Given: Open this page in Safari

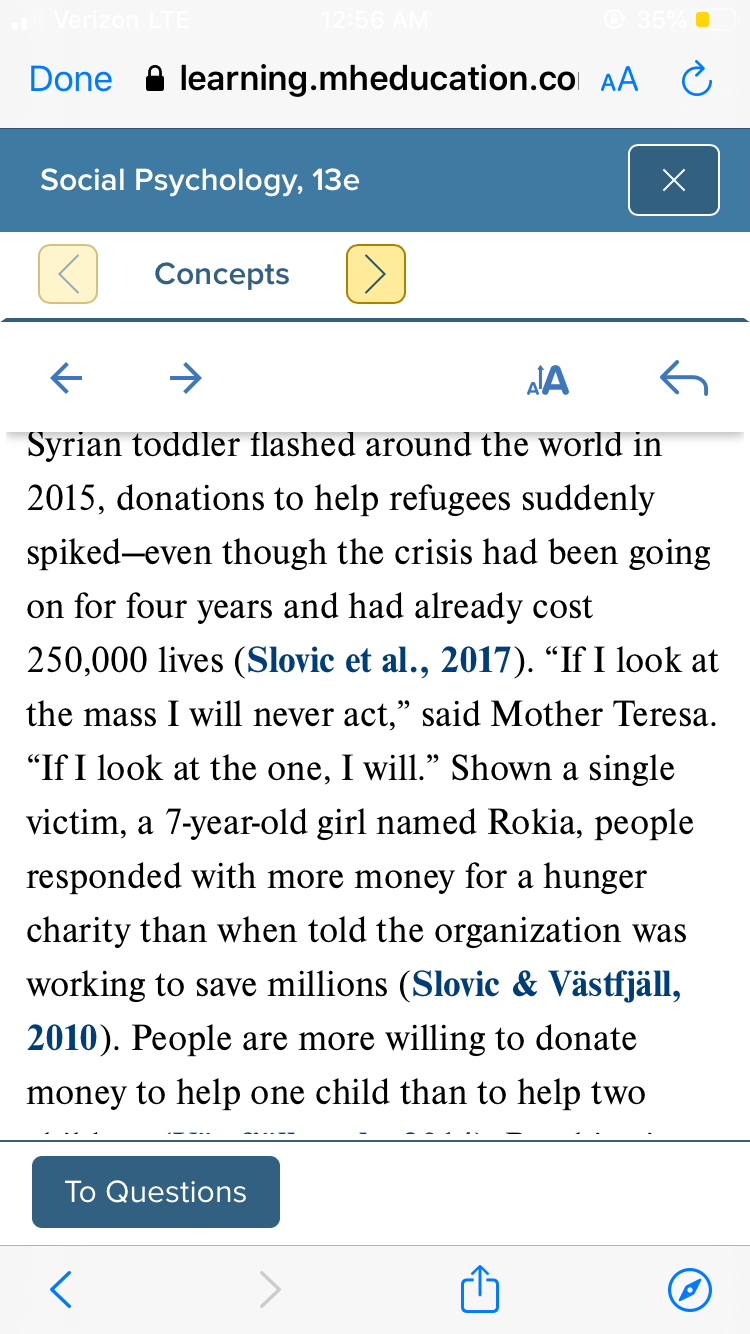Looking at the screenshot, I should pos(689,1289).
